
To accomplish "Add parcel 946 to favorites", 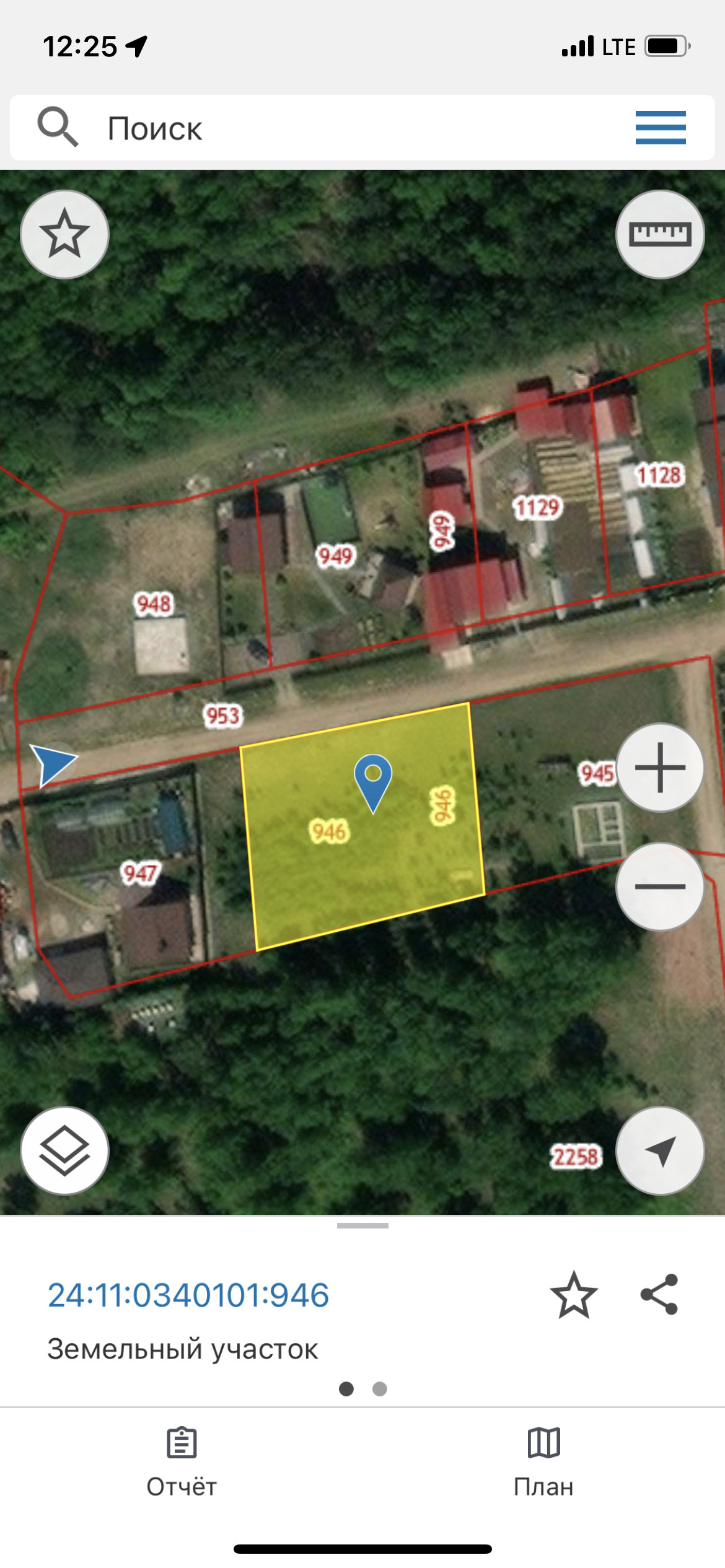I will [574, 1294].
